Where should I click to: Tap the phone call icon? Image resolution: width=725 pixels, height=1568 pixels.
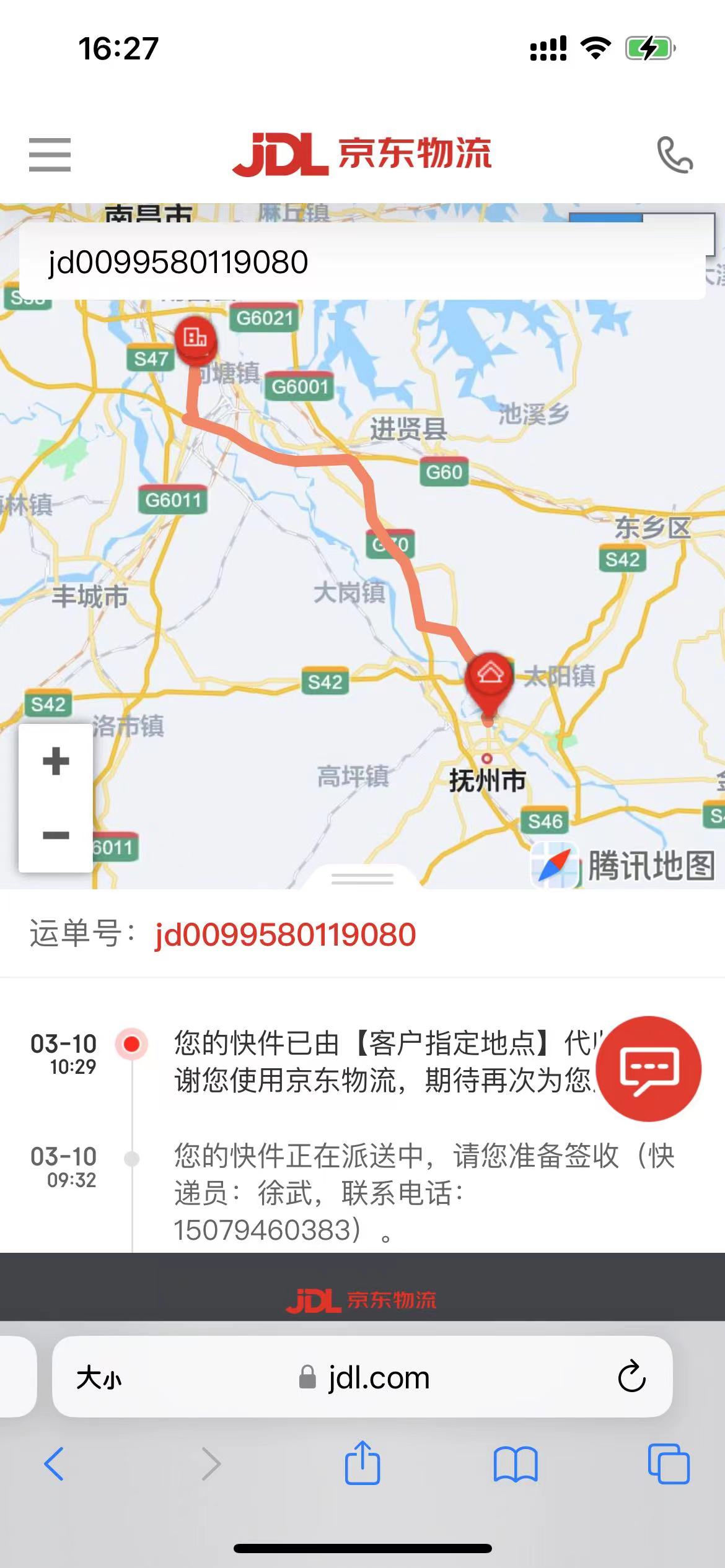pyautogui.click(x=675, y=155)
